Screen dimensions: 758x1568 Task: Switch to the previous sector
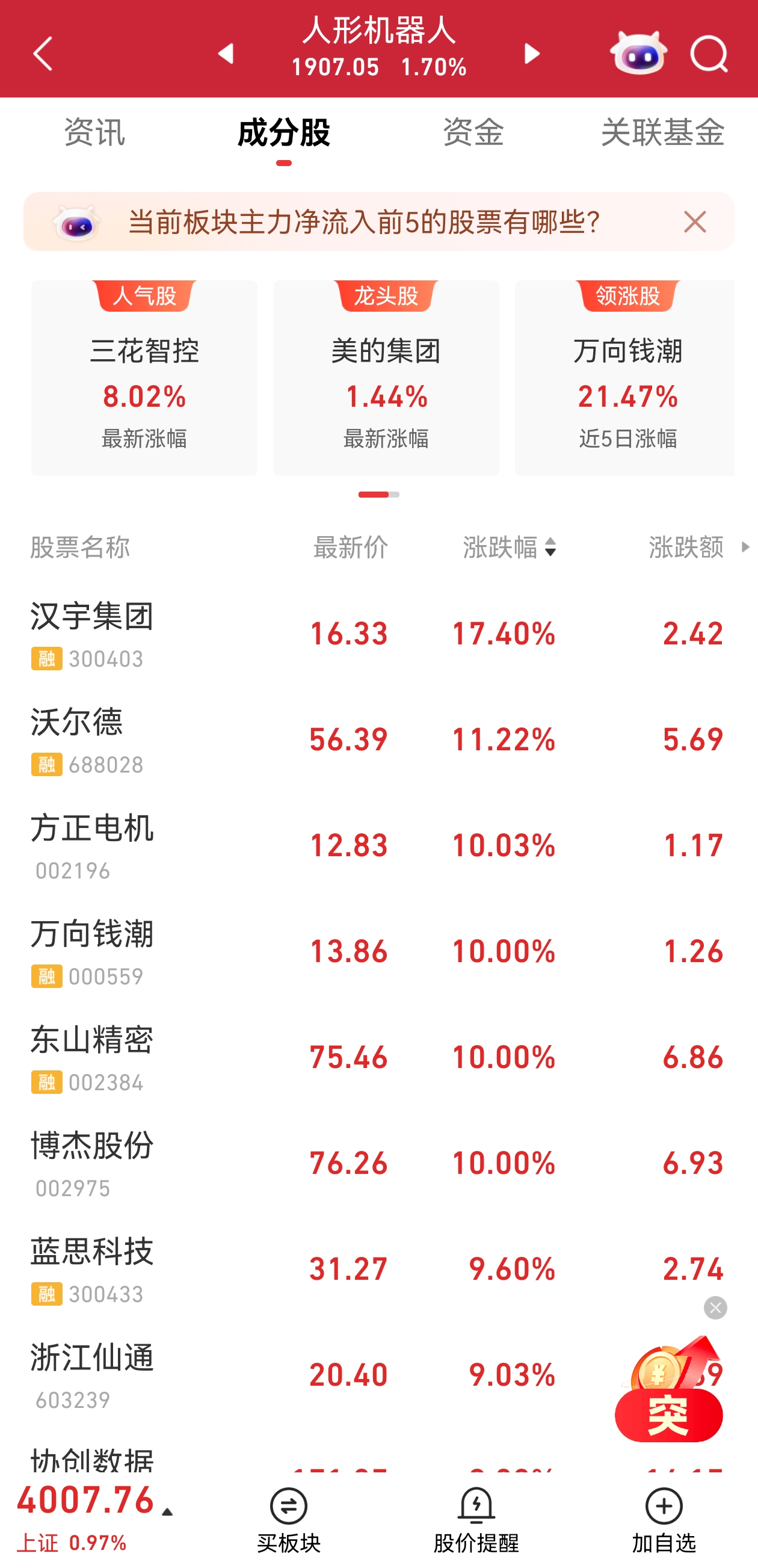[226, 54]
